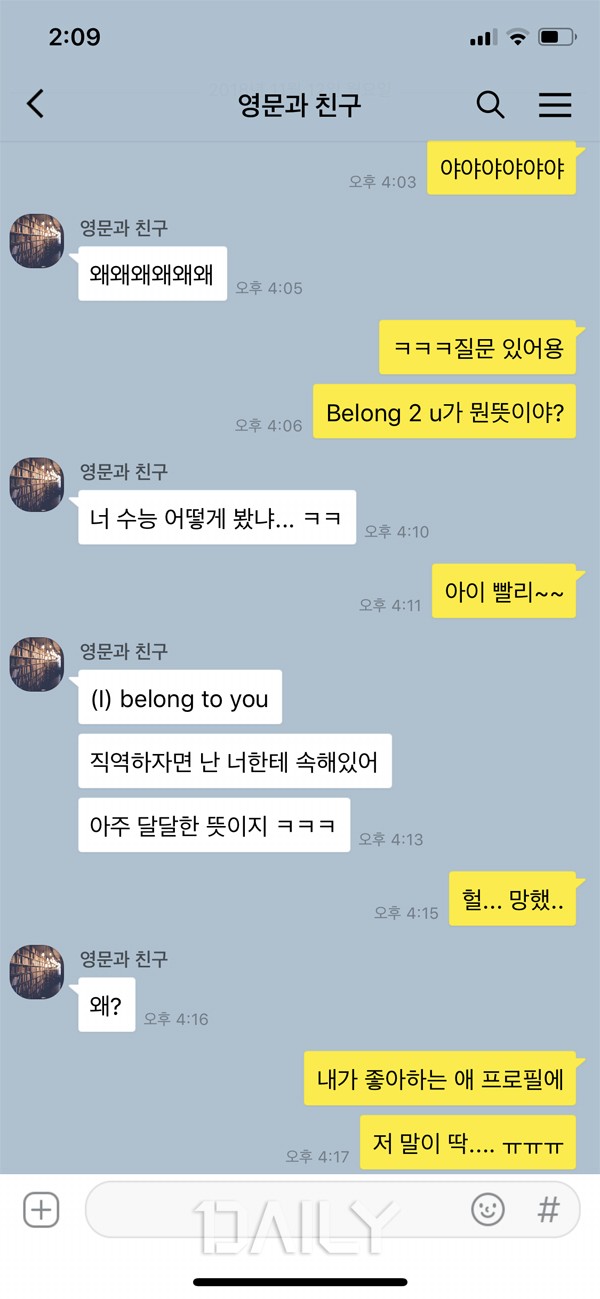
Task: Open the plus attachment menu
Action: 41,1211
